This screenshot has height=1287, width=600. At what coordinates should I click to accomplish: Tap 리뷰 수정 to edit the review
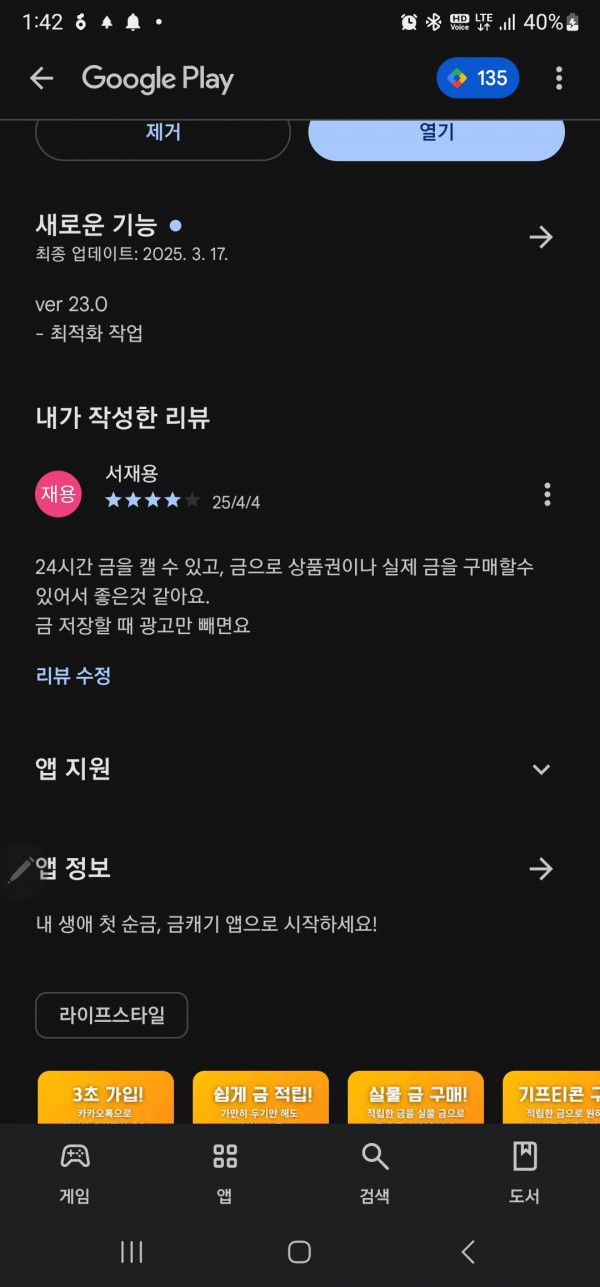point(73,676)
